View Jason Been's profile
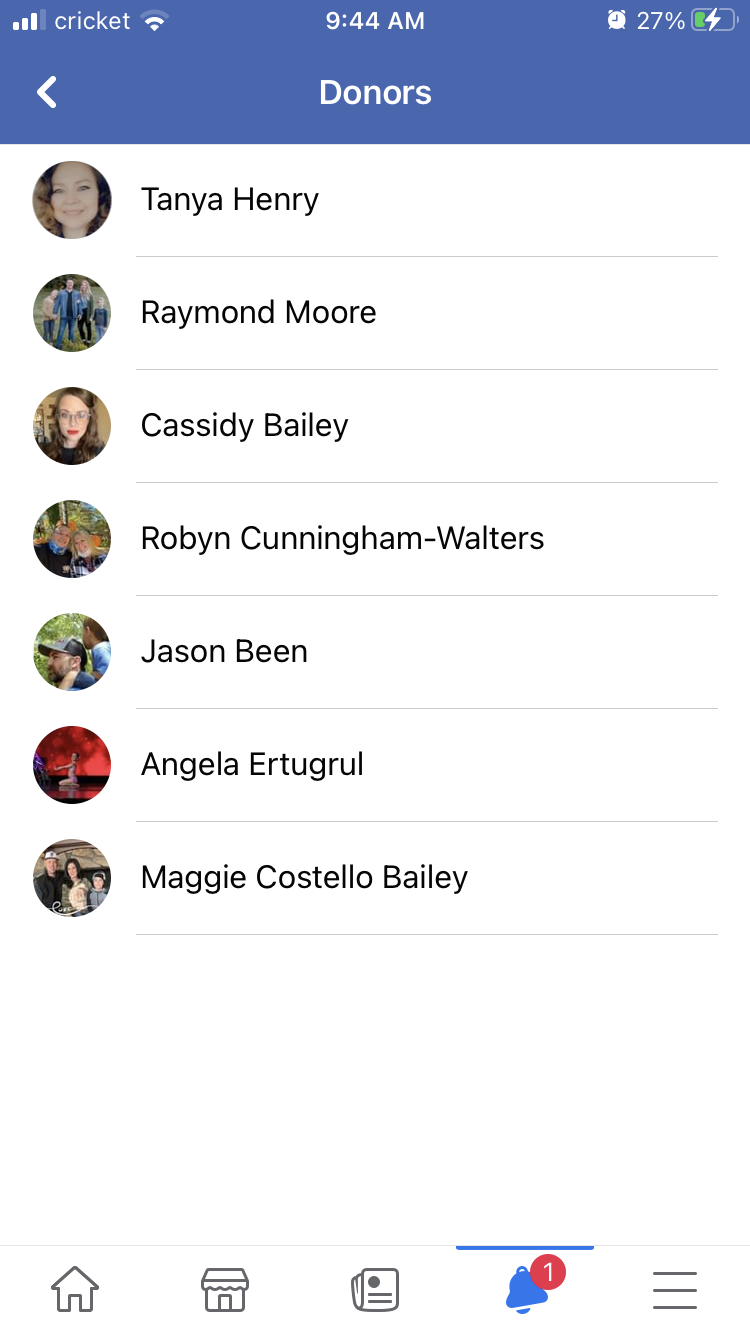 375,652
